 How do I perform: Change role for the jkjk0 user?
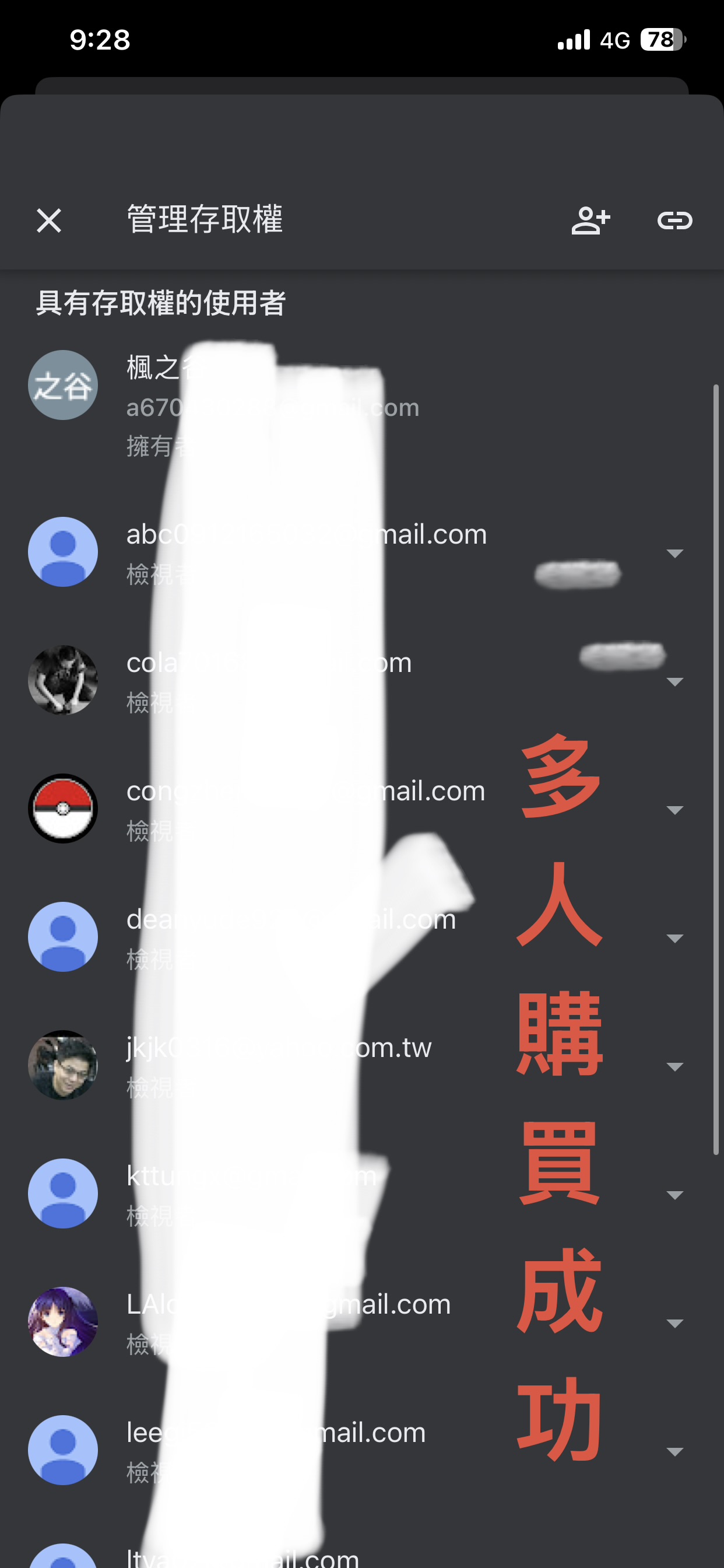(x=674, y=1067)
